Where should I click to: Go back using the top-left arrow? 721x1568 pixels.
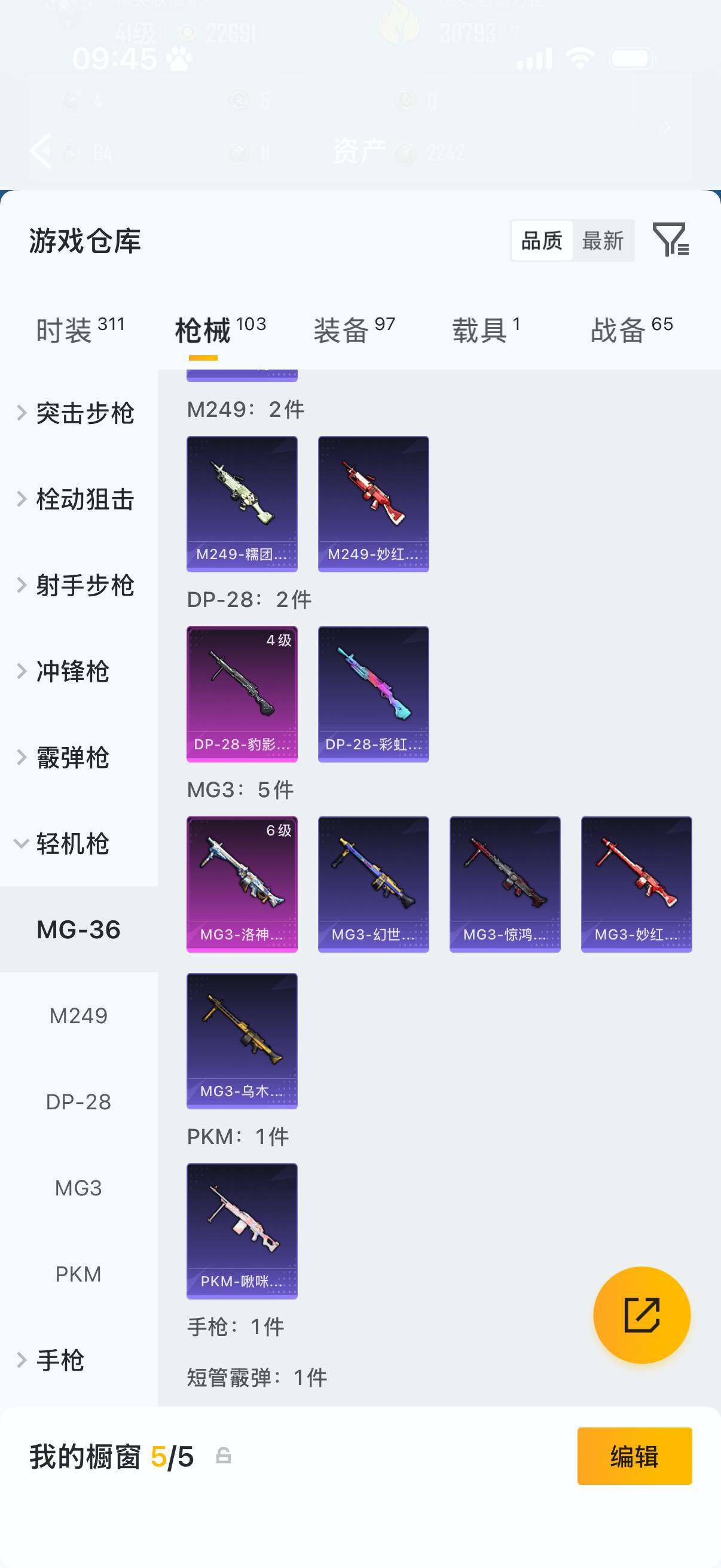pyautogui.click(x=41, y=150)
